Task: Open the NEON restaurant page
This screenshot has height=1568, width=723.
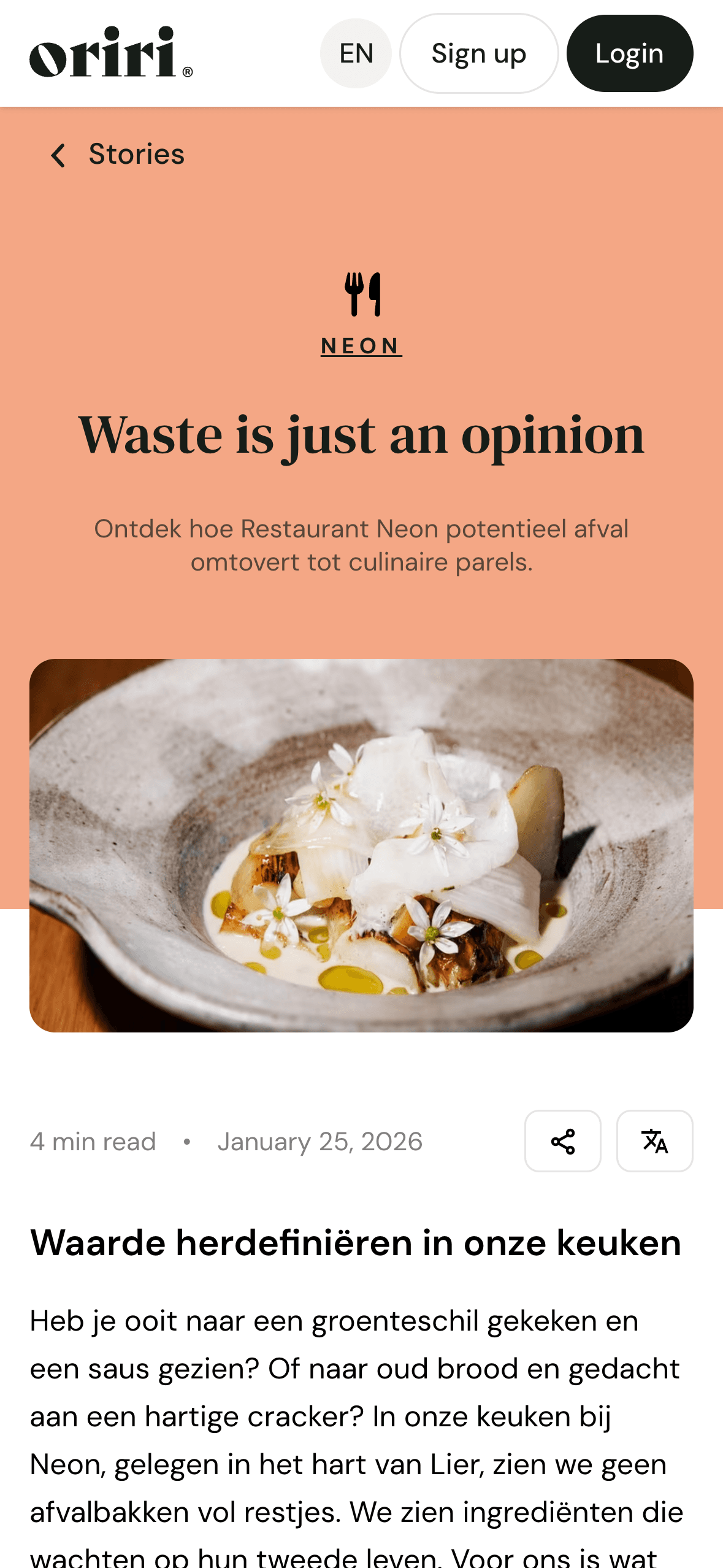Action: coord(362,345)
